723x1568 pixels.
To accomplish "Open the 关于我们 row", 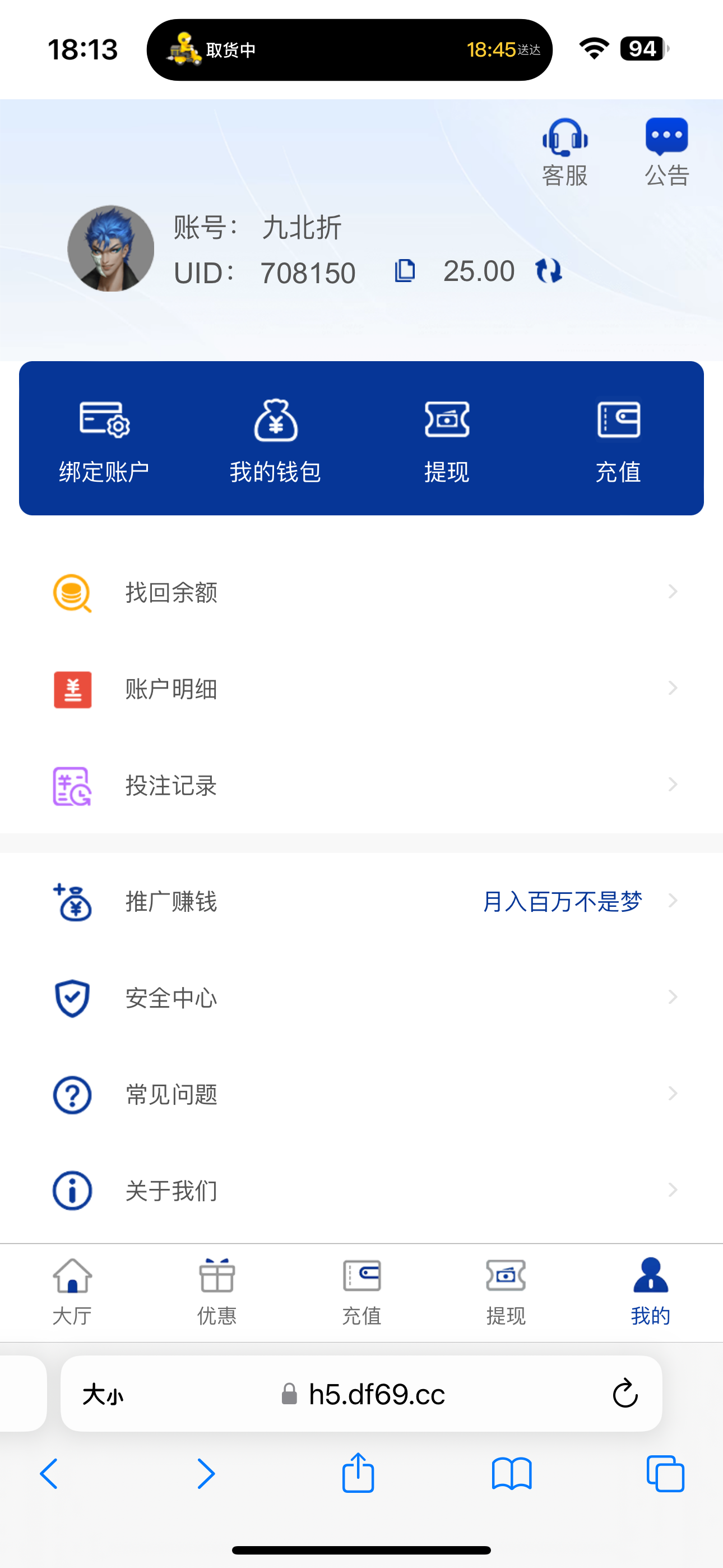I will coord(361,1191).
